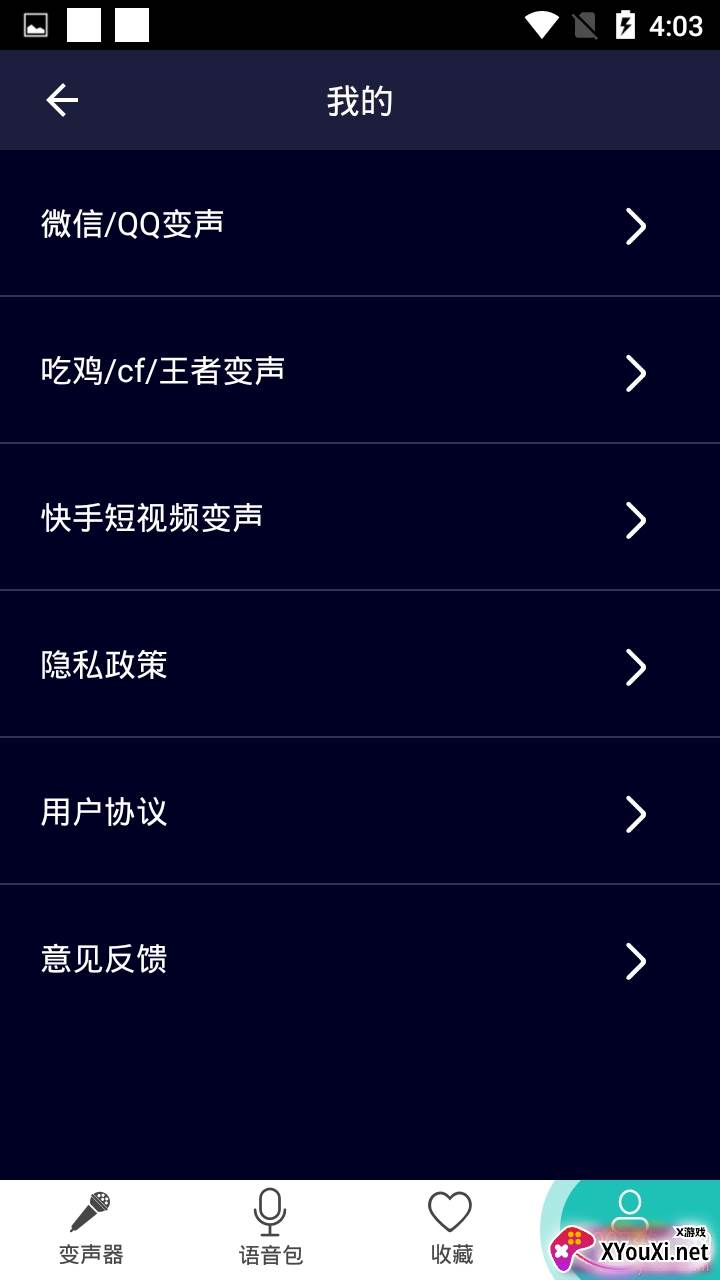The image size is (720, 1280).
Task: Open 微信/QQ变声 tutorial
Action: pyautogui.click(x=360, y=225)
